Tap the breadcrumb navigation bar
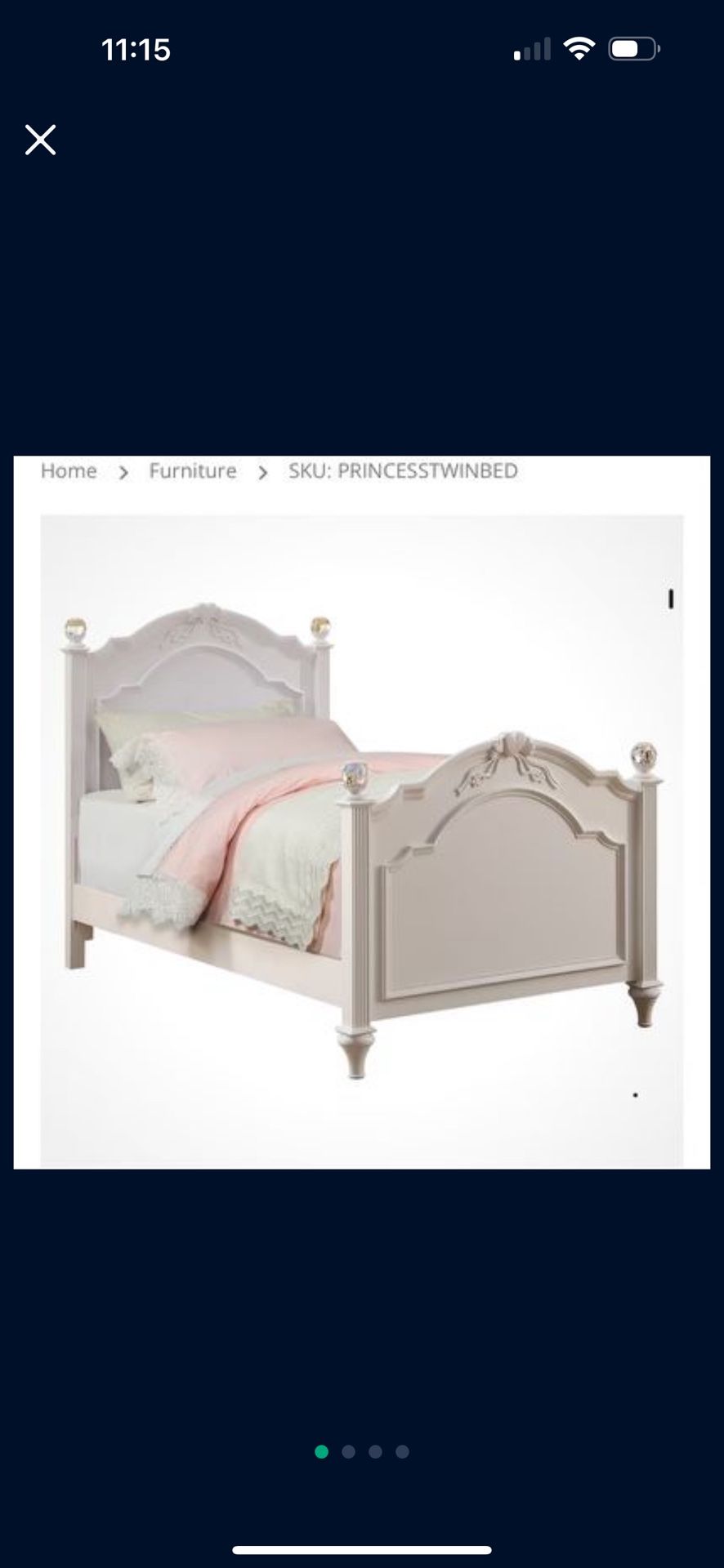The image size is (724, 1568). [362, 470]
